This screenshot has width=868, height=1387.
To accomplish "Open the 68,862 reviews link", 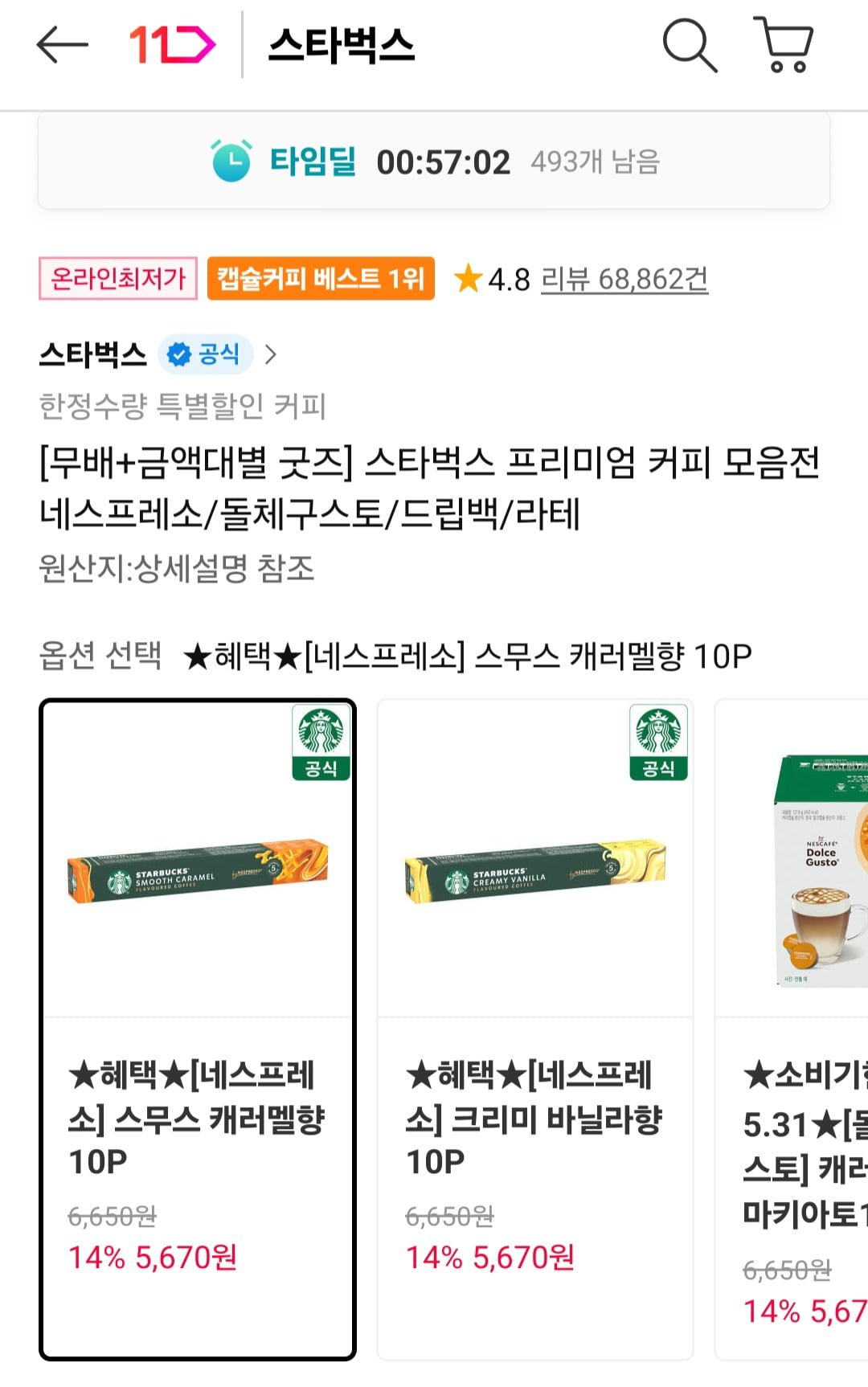I will 624,279.
